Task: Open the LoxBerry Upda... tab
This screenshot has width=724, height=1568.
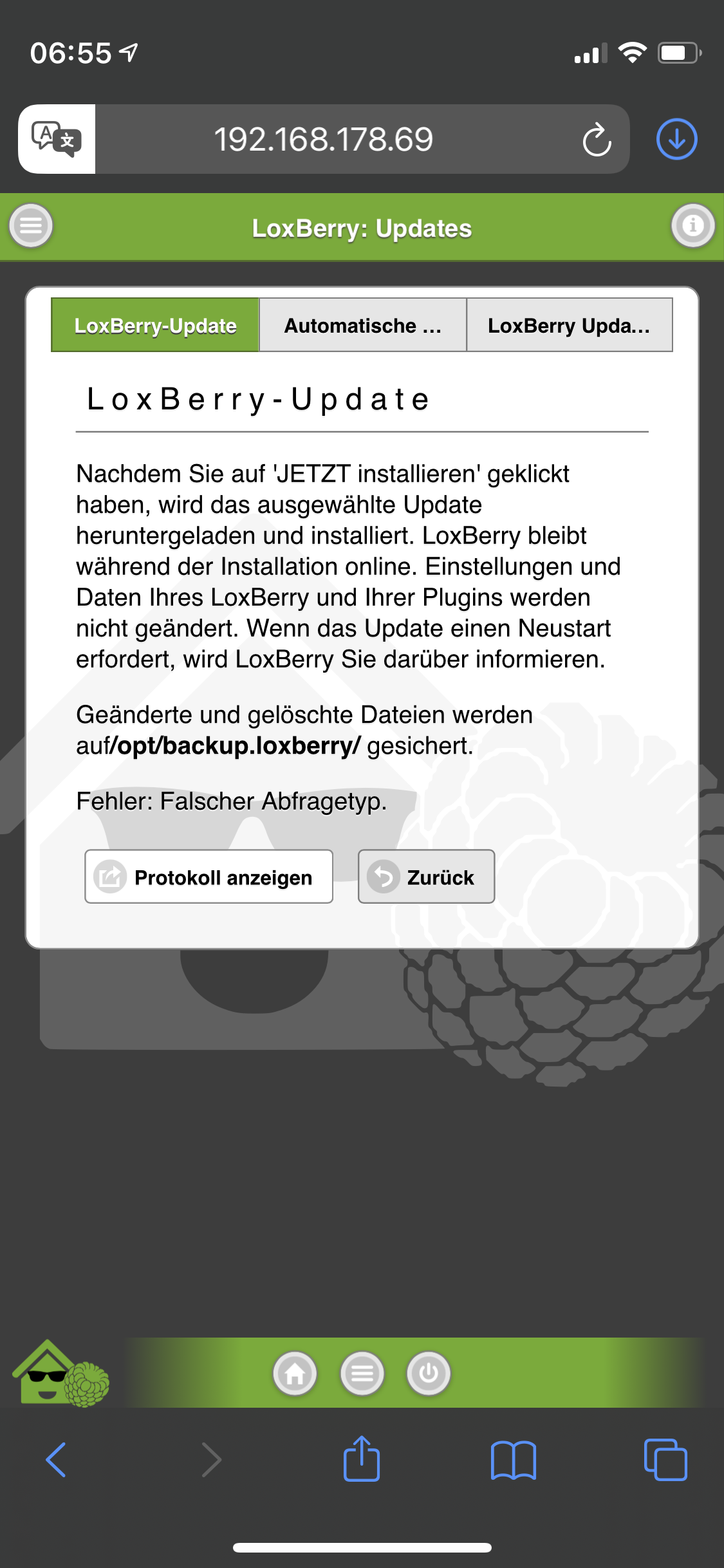Action: (569, 326)
